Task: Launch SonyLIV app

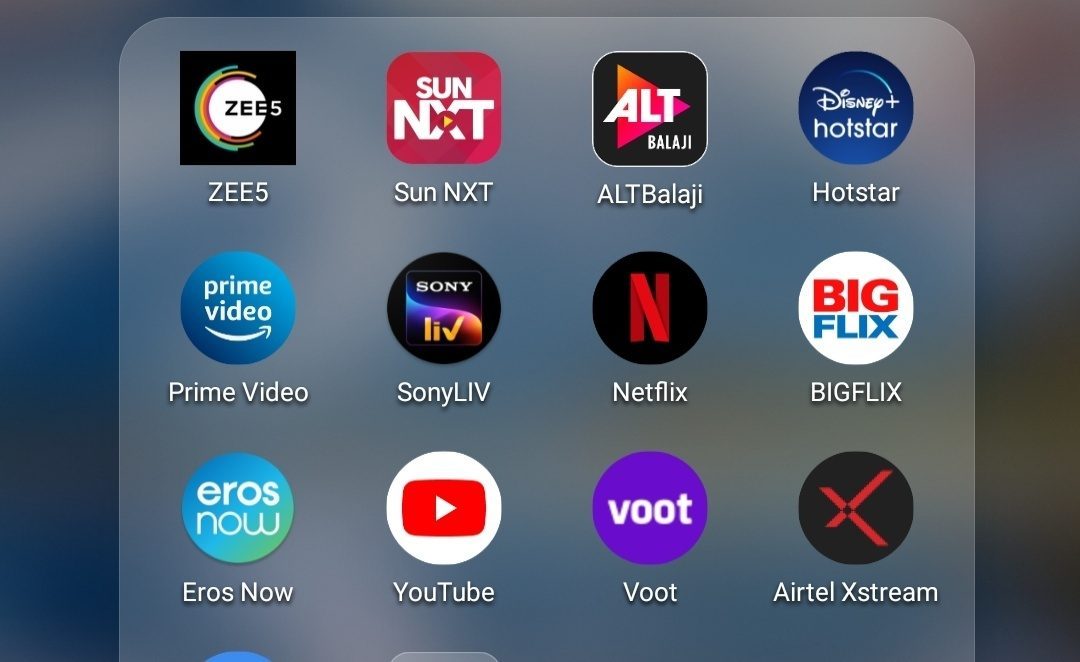Action: [444, 308]
